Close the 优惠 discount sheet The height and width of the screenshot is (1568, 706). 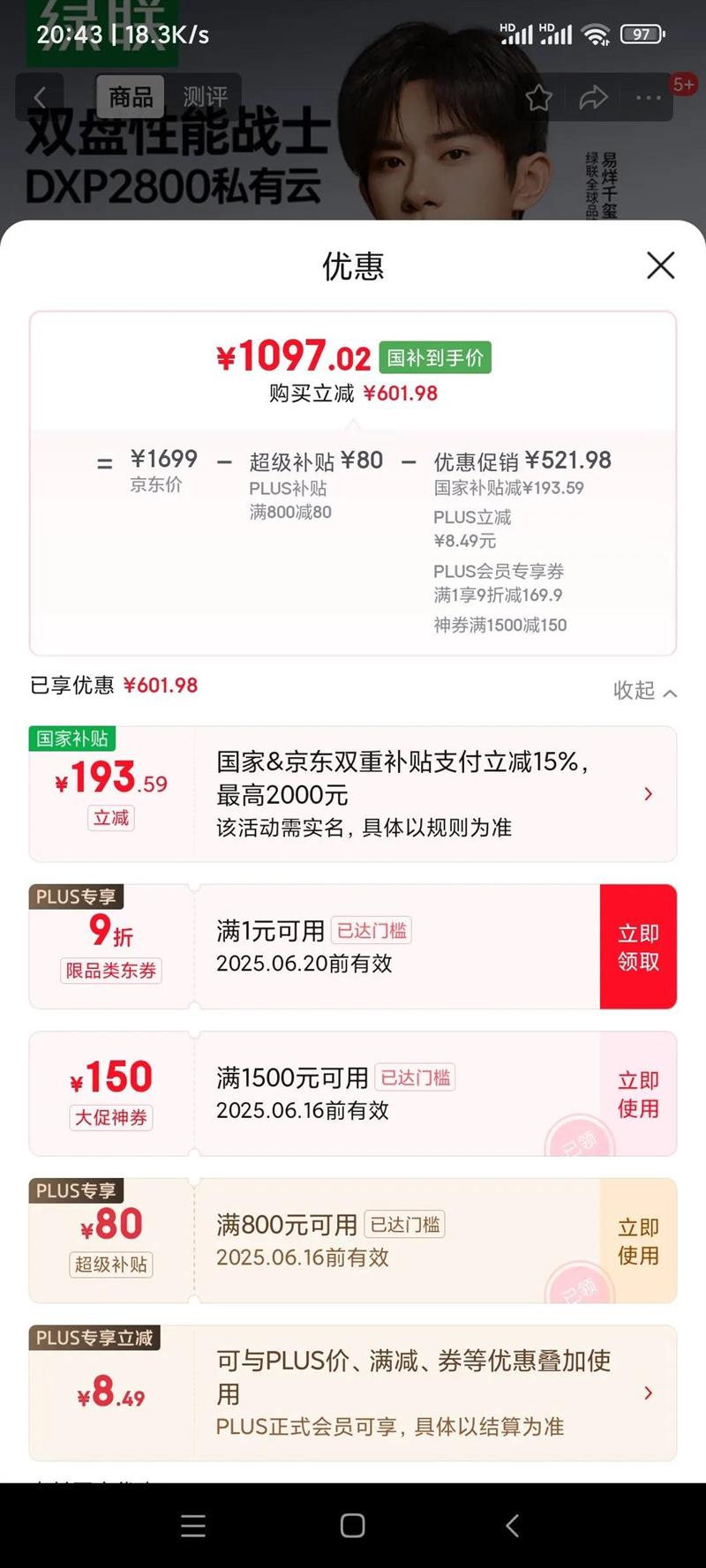(660, 265)
